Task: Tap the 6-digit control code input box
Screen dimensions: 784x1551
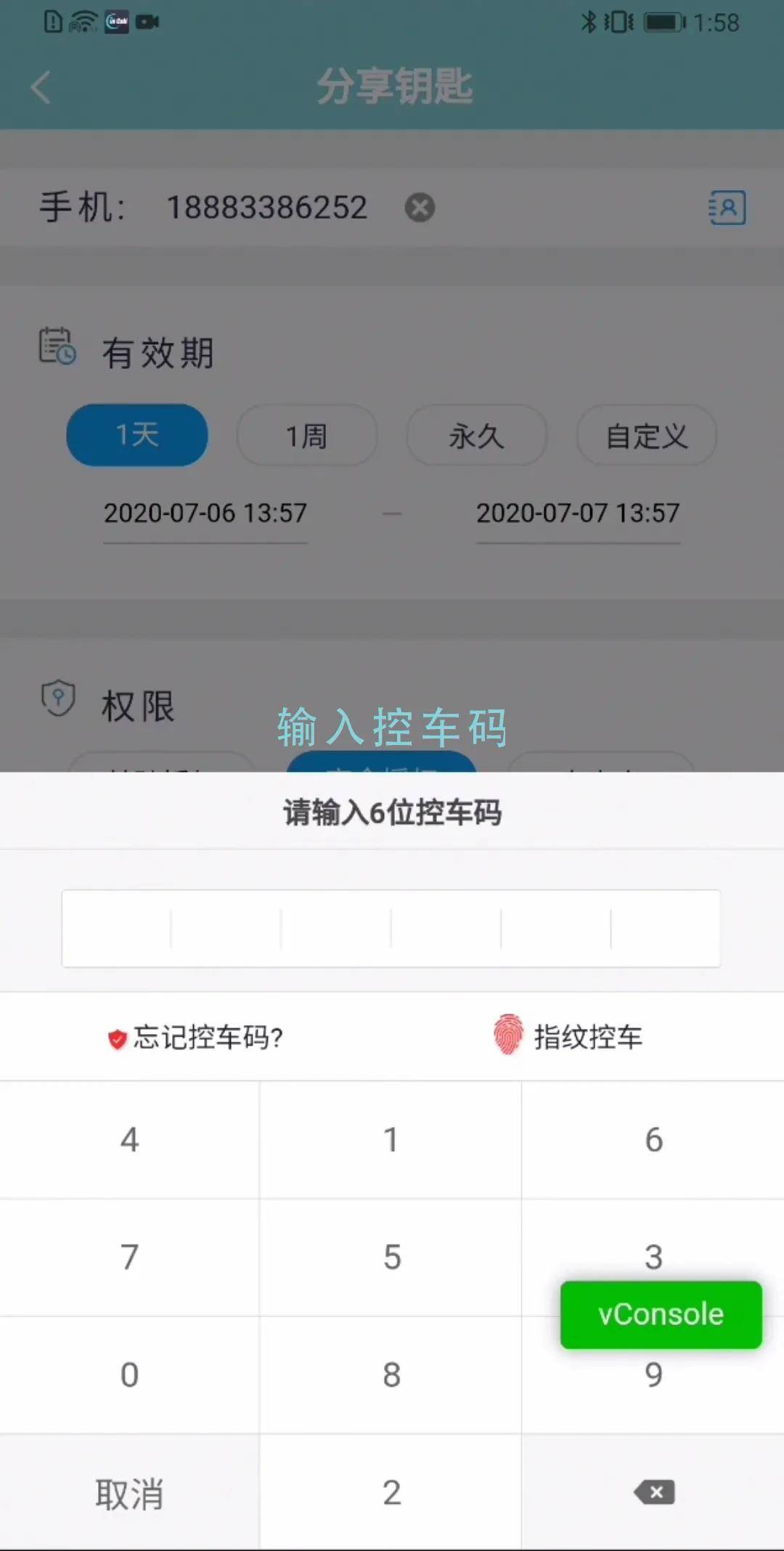Action: pyautogui.click(x=391, y=929)
